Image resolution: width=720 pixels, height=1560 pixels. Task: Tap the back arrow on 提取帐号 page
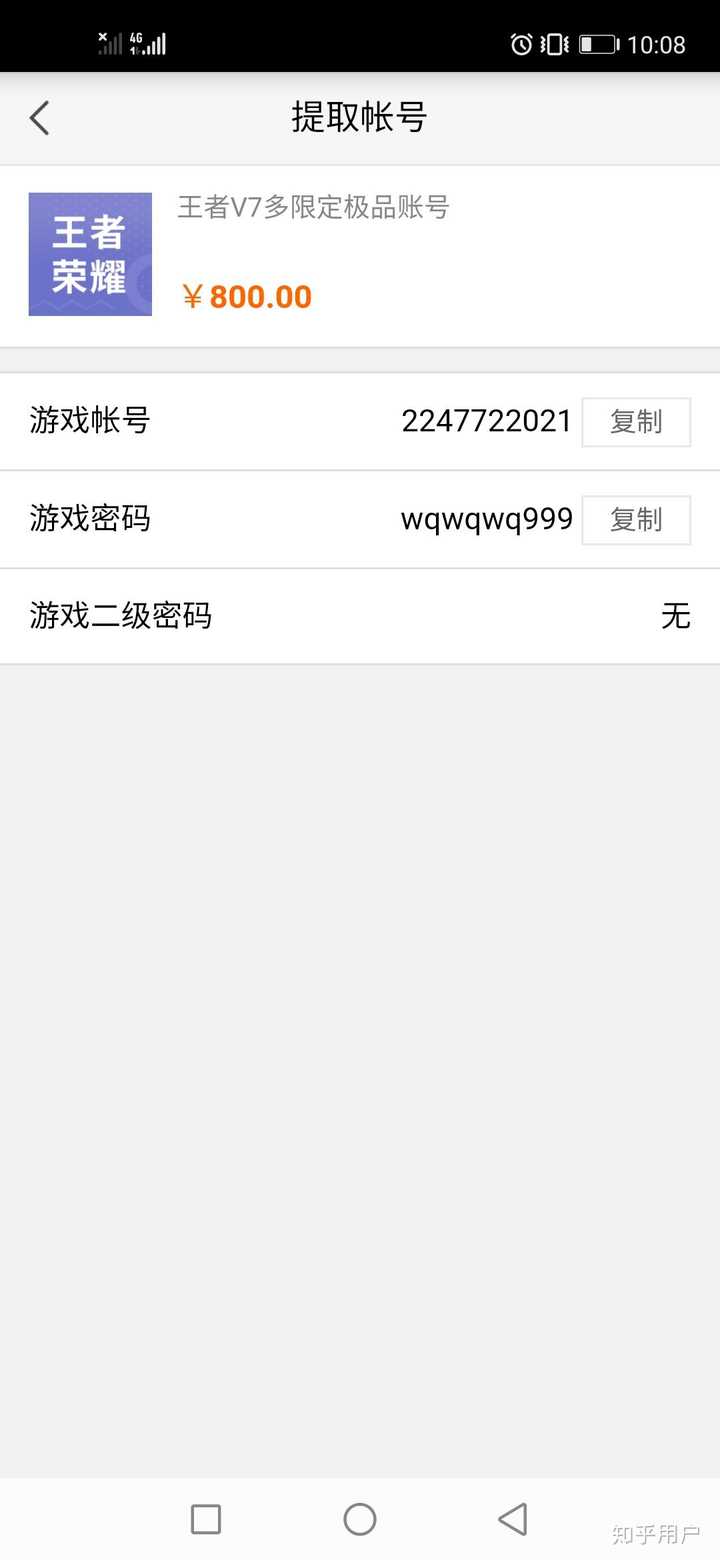click(39, 117)
